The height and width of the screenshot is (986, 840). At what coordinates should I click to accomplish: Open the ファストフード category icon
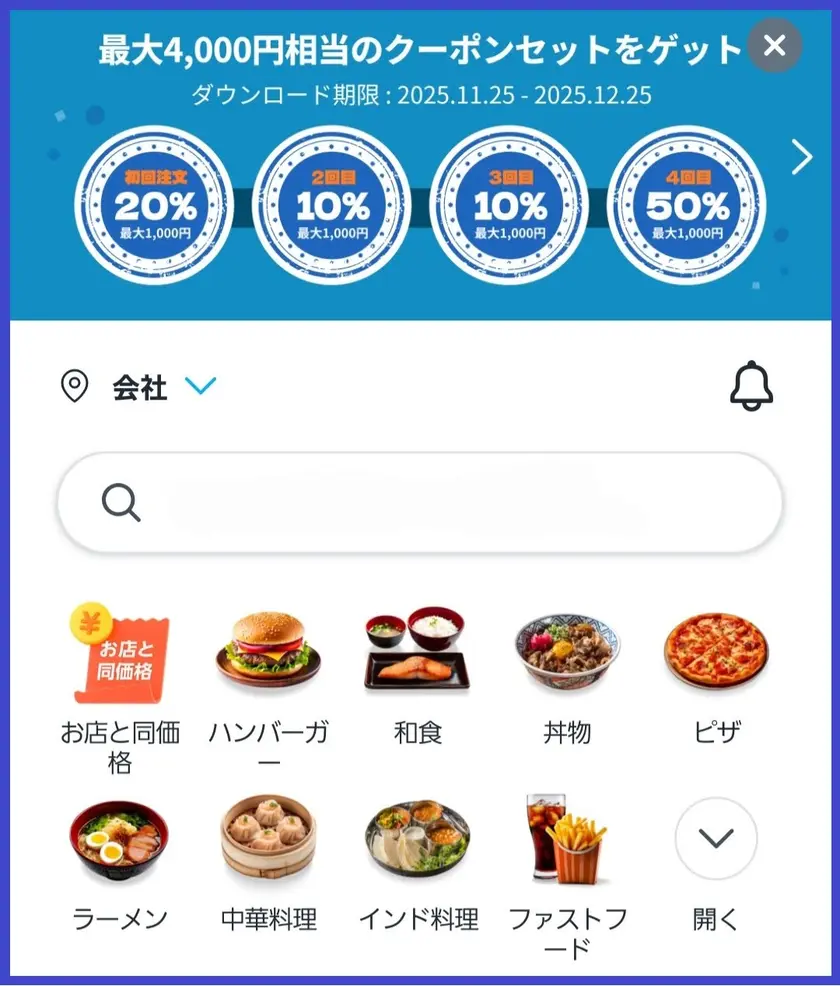tap(566, 840)
